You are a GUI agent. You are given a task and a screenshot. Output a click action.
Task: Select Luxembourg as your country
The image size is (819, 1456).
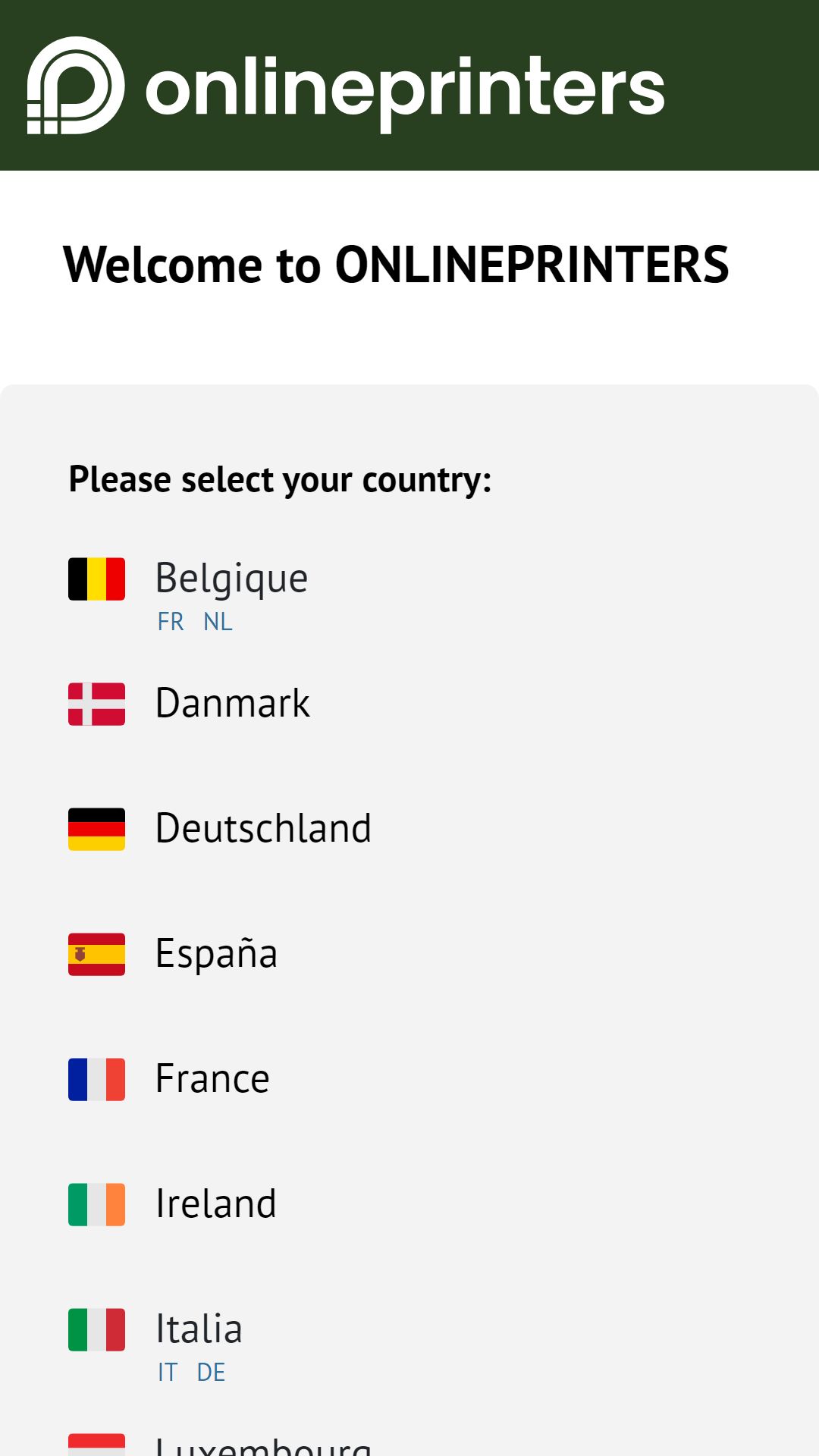(x=263, y=1445)
